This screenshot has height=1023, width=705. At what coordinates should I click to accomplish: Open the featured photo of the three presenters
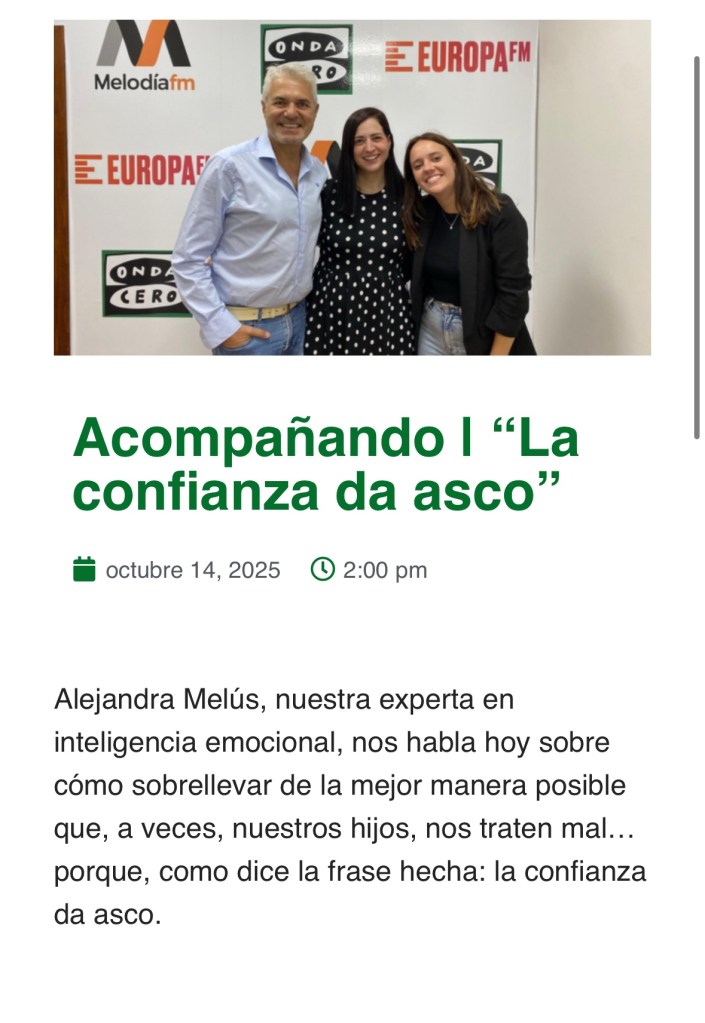[x=352, y=188]
